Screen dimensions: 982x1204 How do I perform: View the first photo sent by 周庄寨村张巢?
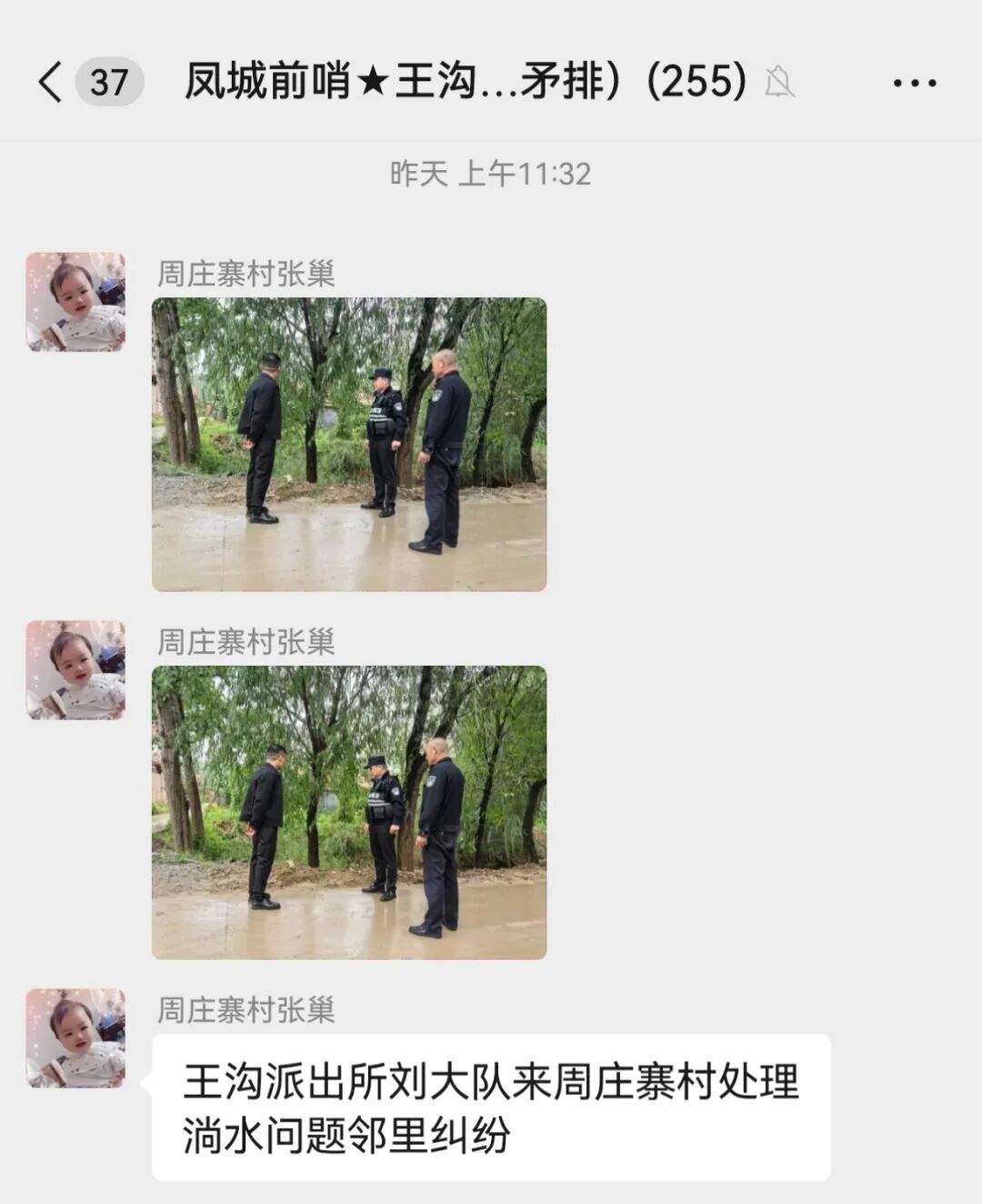tap(349, 445)
